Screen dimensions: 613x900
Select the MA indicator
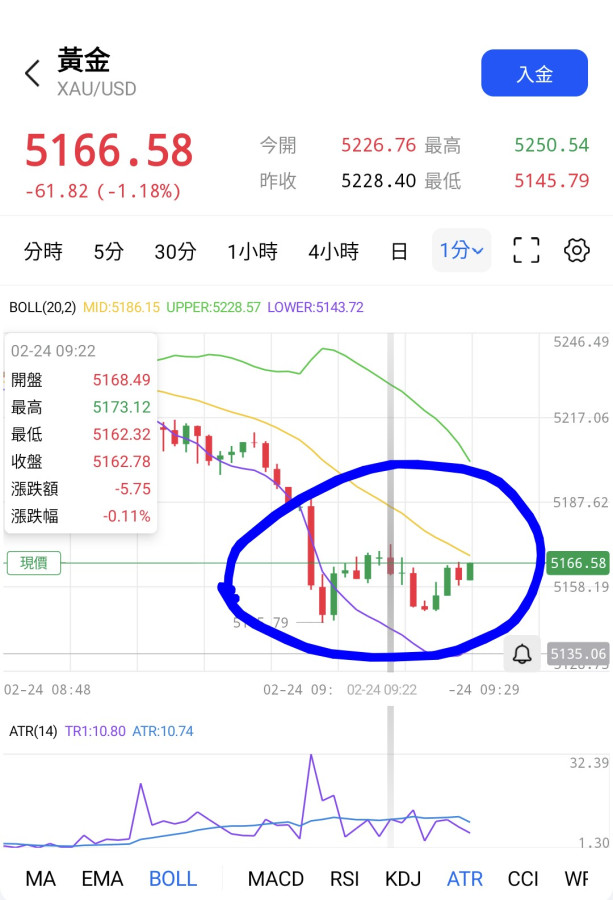pos(40,879)
